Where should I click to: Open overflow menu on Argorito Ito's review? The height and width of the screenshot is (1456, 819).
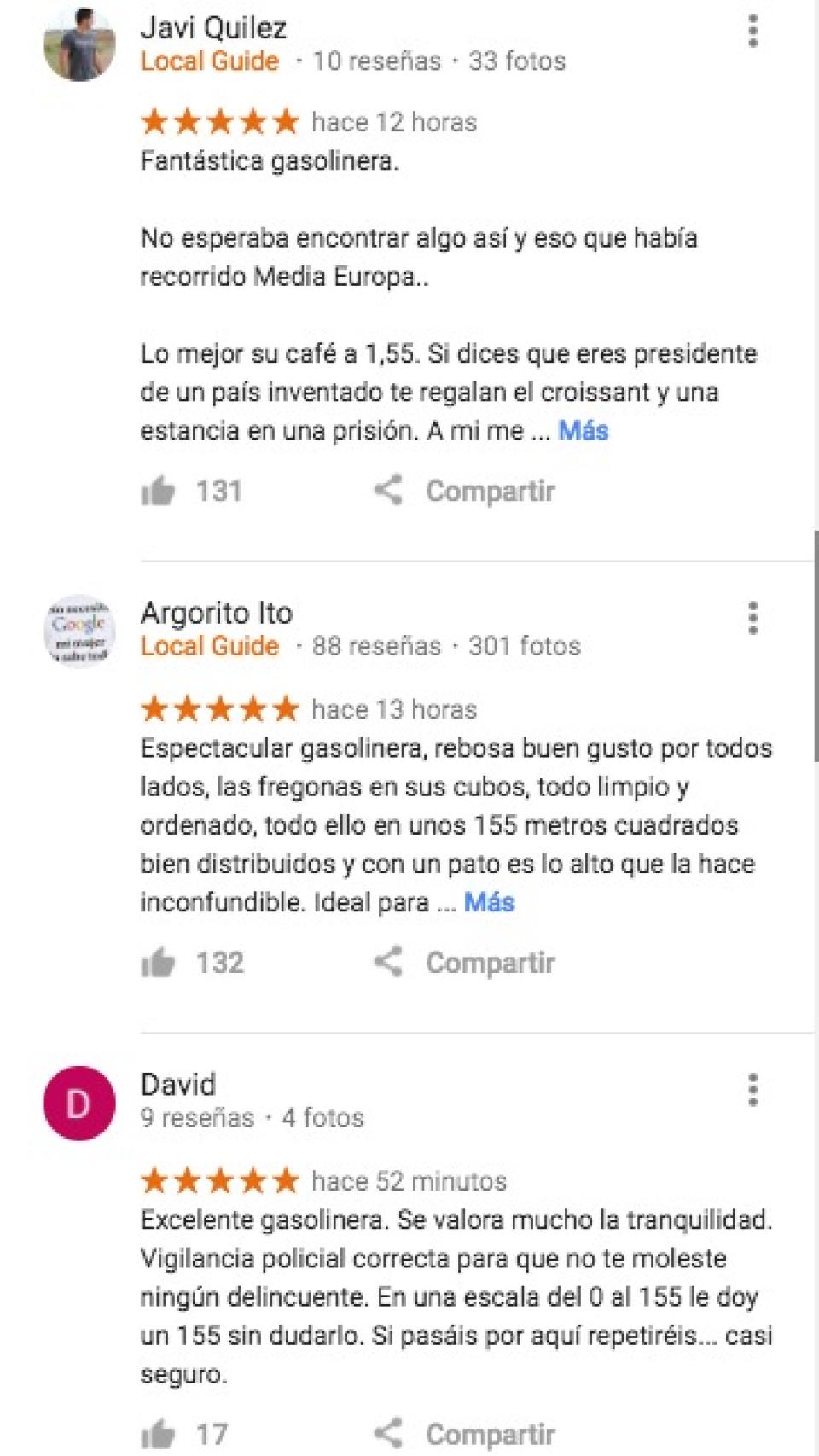click(x=752, y=617)
